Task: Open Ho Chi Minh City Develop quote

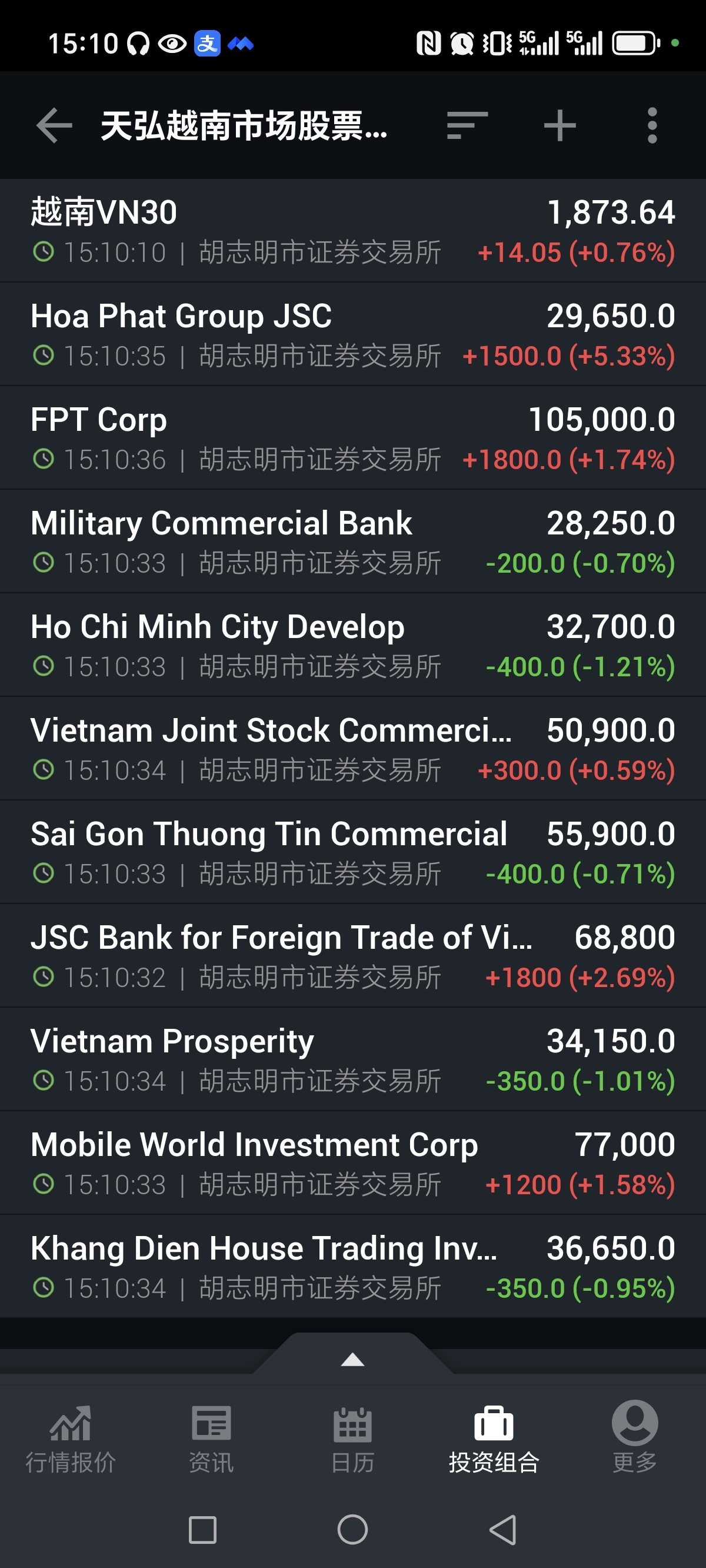Action: tap(353, 645)
